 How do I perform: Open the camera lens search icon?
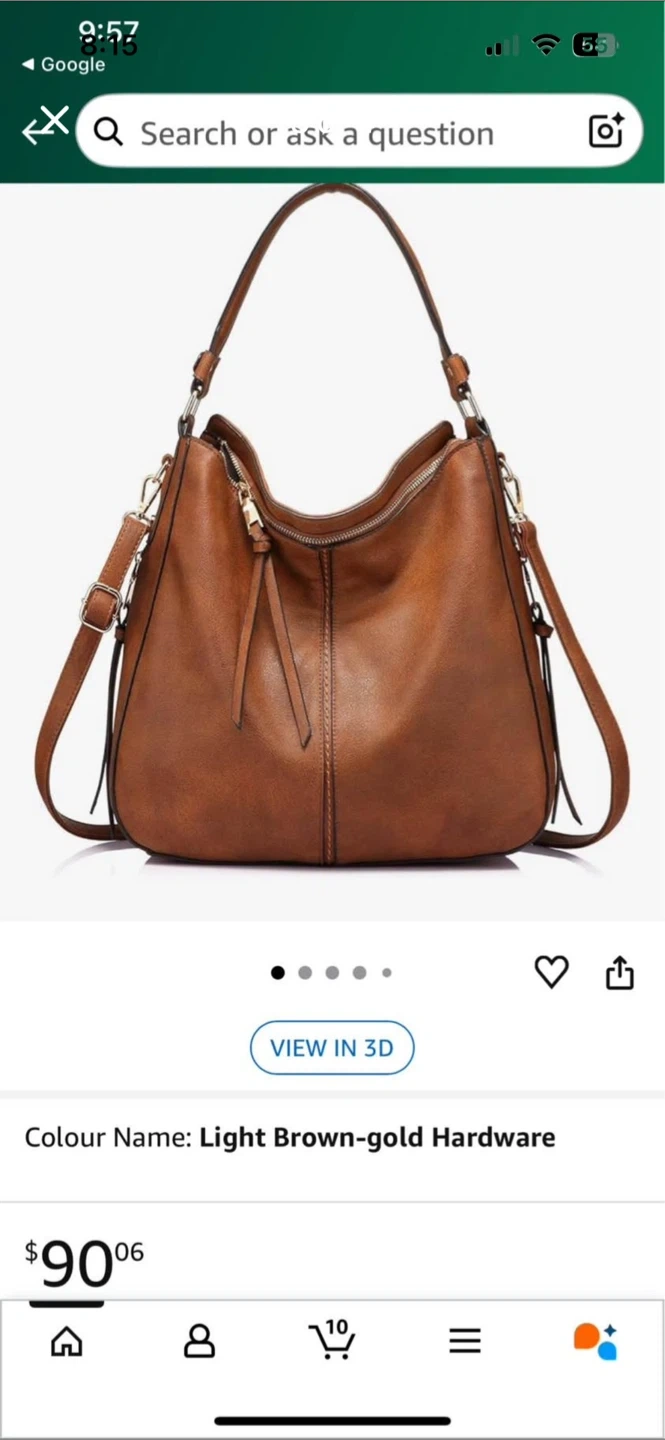point(606,131)
